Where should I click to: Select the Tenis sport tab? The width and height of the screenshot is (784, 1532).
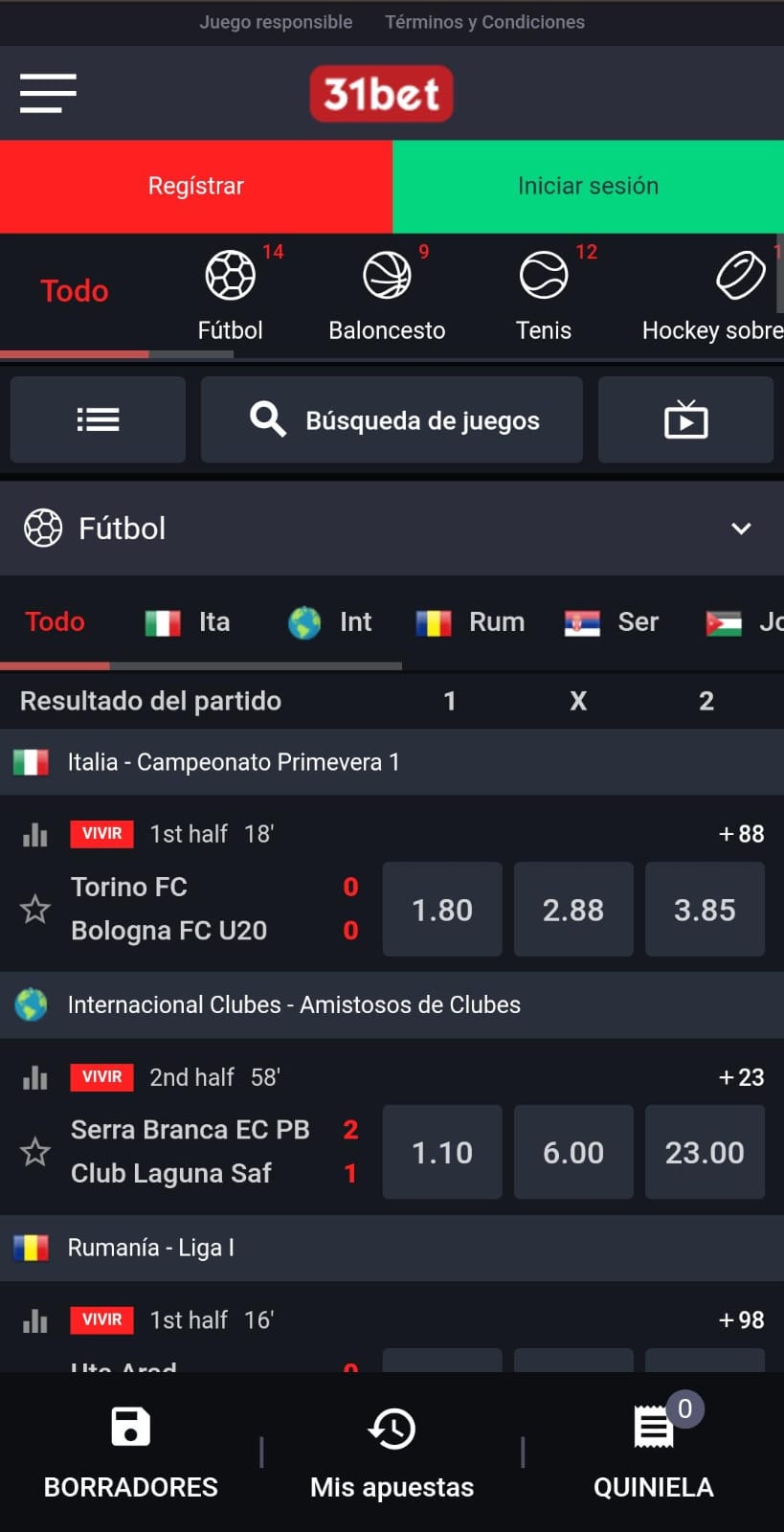(544, 295)
